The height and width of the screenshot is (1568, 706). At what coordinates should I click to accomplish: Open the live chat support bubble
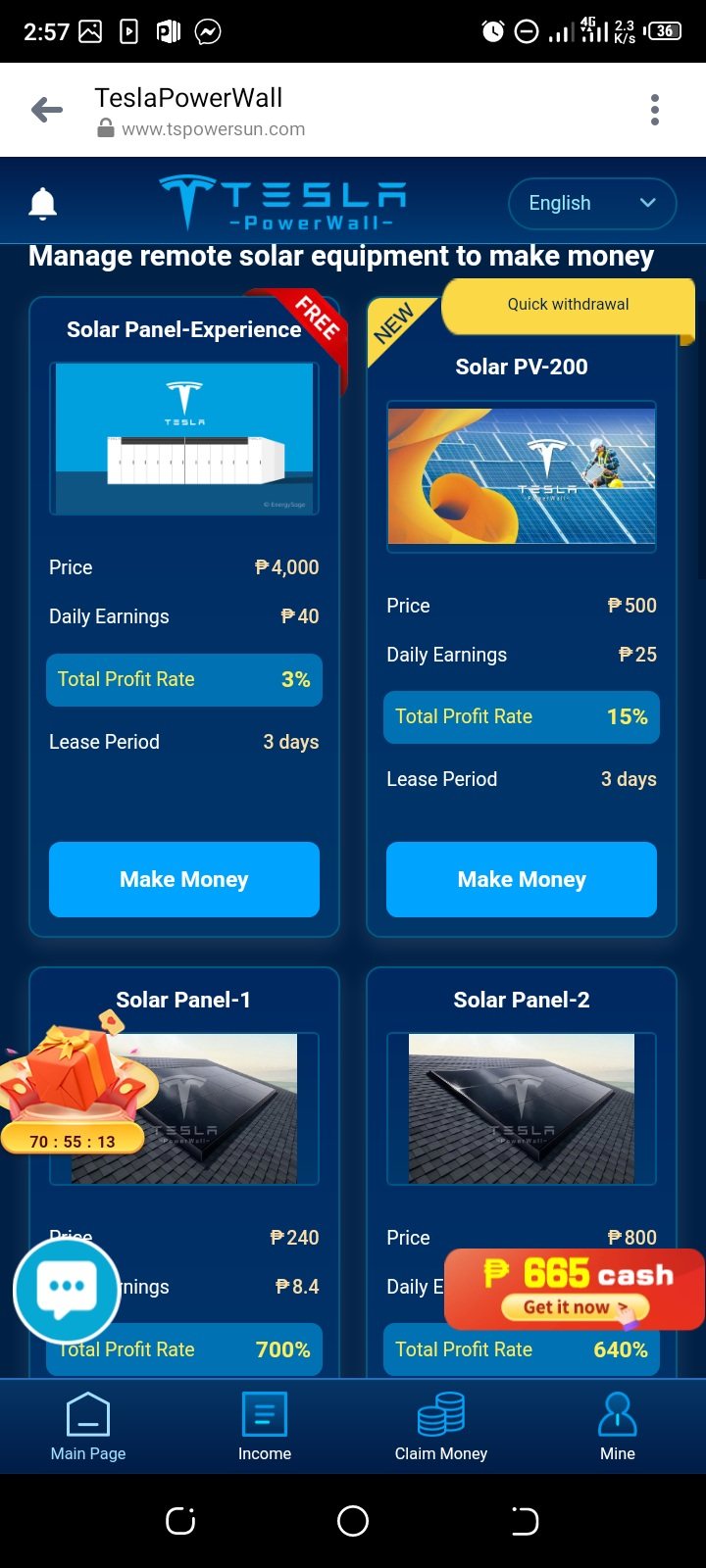(67, 1290)
